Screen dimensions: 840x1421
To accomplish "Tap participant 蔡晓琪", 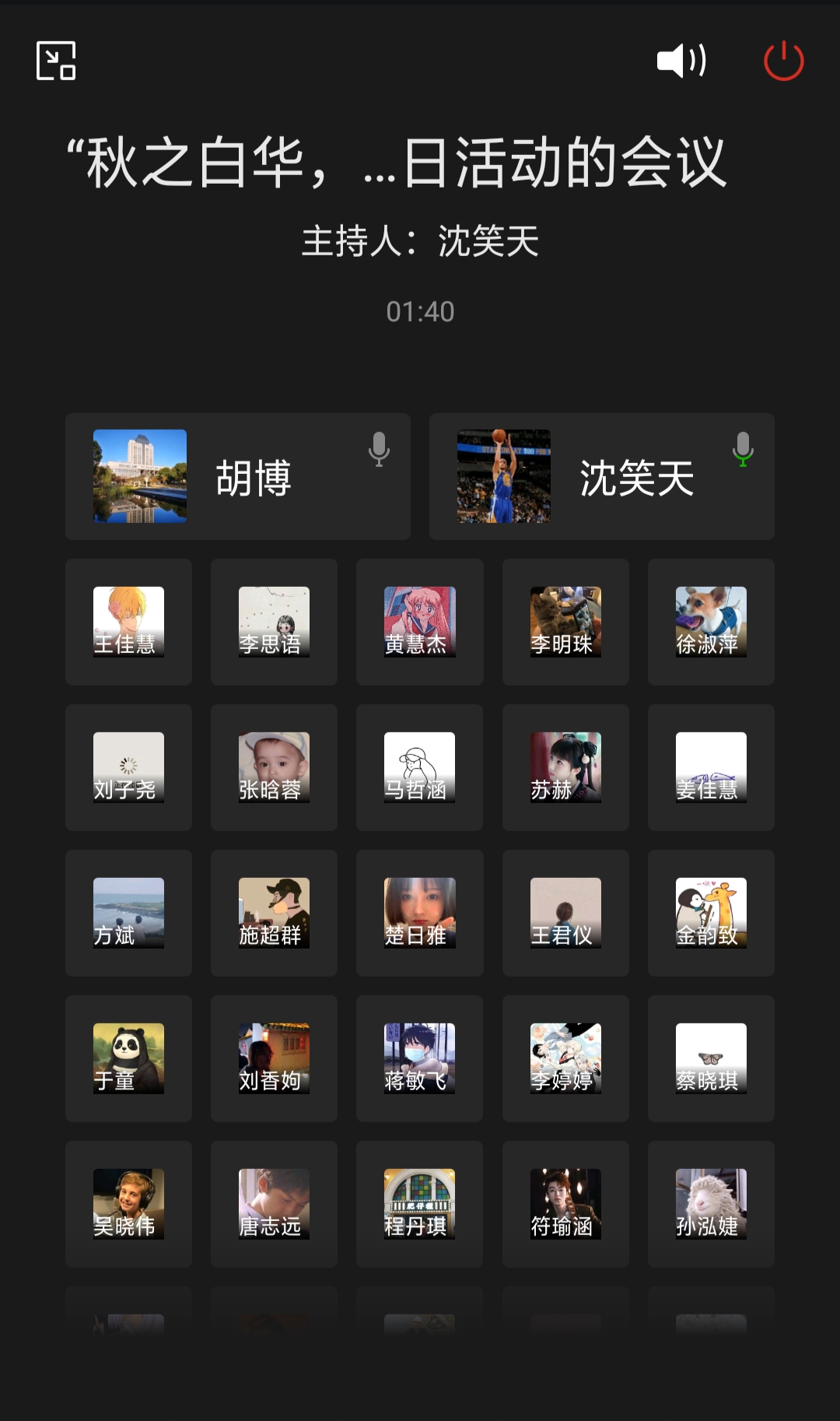I will click(711, 1058).
